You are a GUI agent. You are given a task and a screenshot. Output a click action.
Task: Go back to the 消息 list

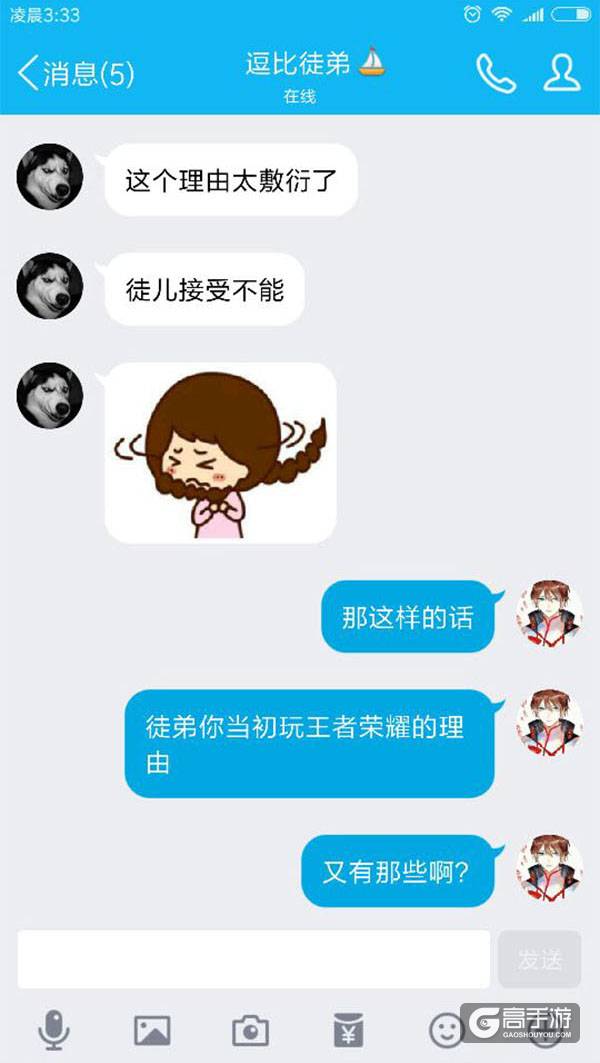[x=75, y=73]
